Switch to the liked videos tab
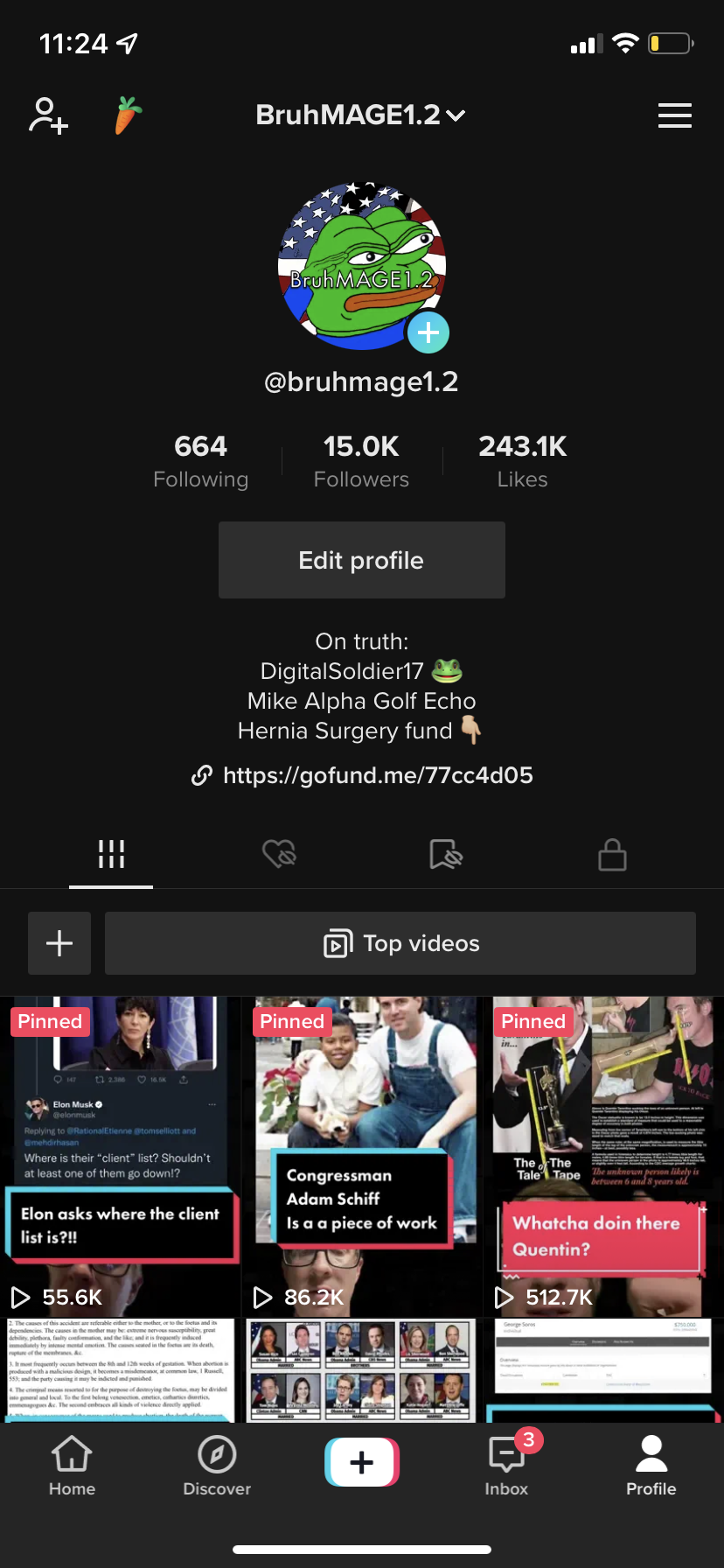Image resolution: width=724 pixels, height=1568 pixels. [280, 854]
